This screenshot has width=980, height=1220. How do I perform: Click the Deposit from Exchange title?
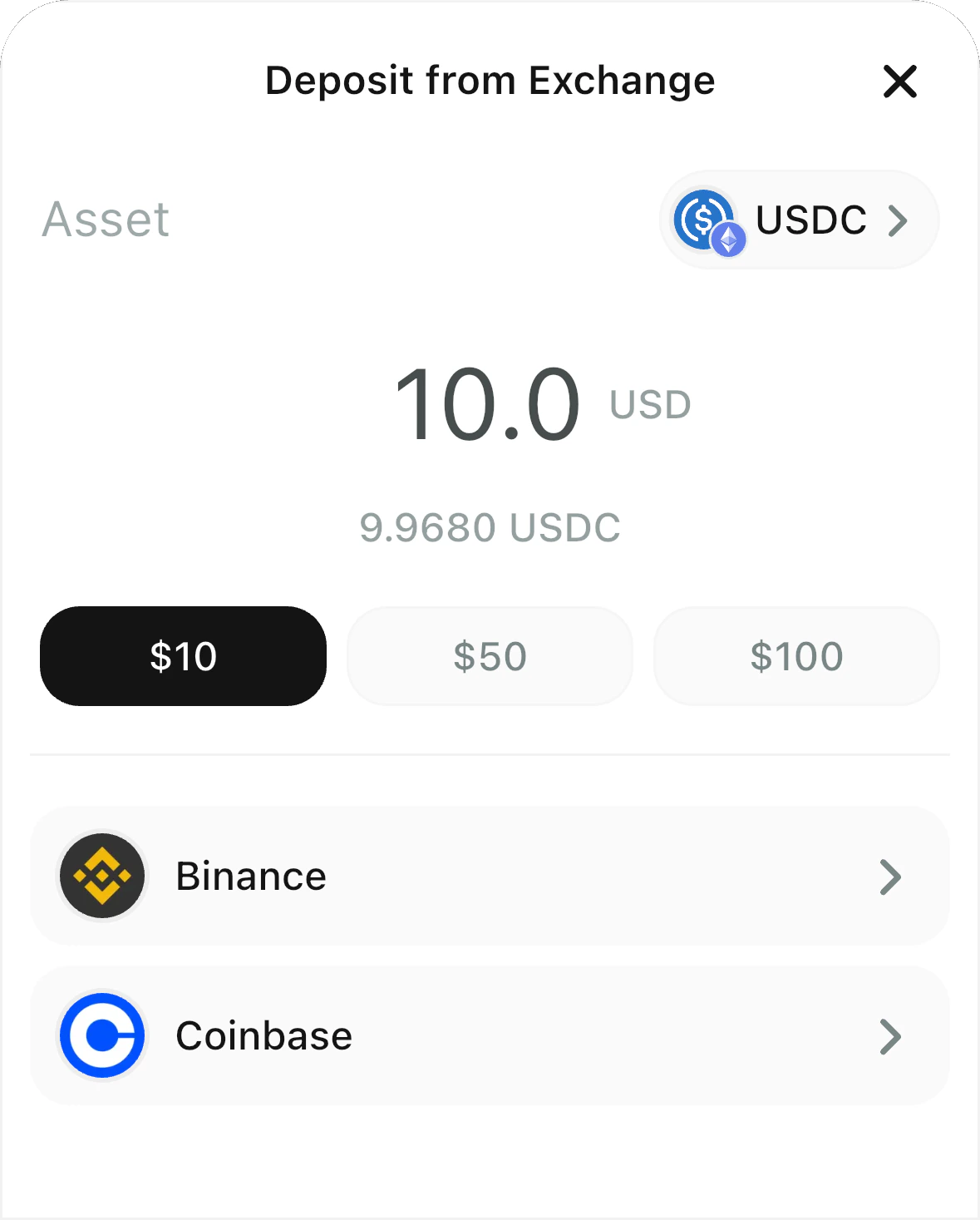[x=490, y=81]
